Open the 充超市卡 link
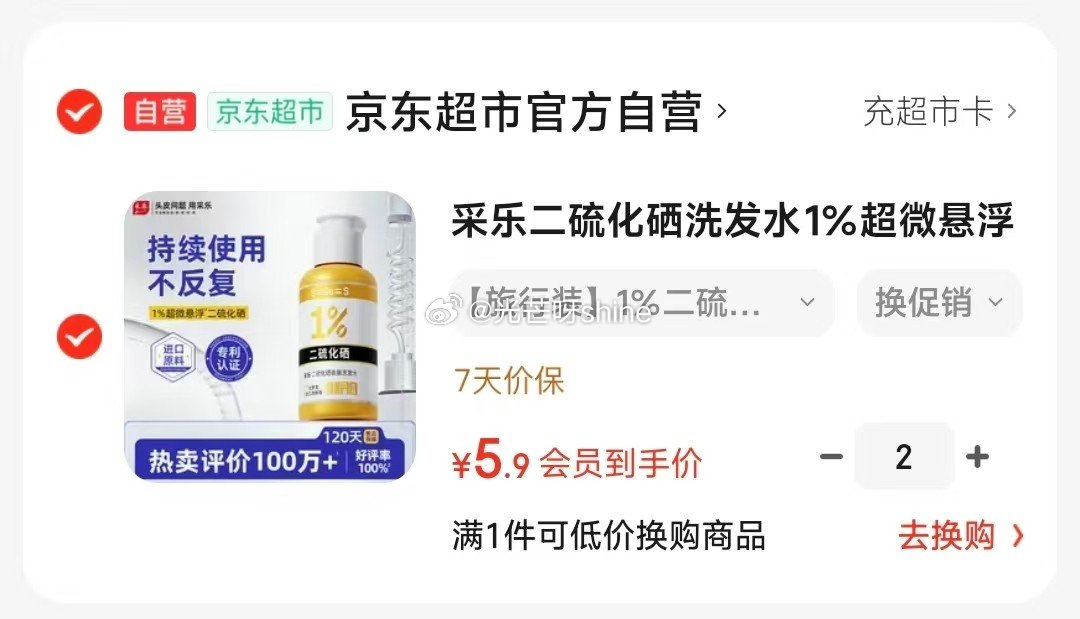1080x619 pixels. pos(939,112)
